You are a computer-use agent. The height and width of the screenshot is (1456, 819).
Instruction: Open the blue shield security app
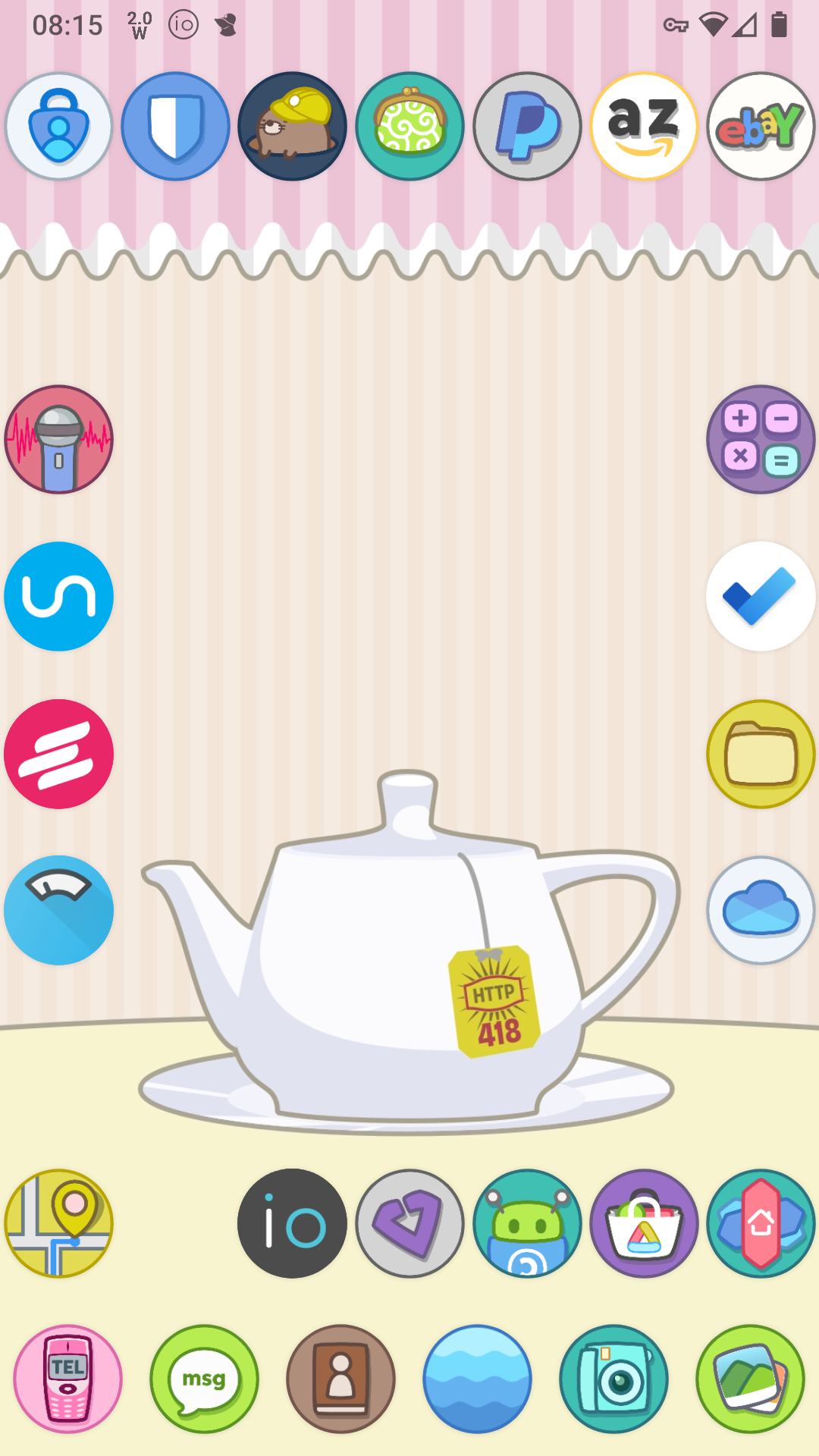pos(175,127)
